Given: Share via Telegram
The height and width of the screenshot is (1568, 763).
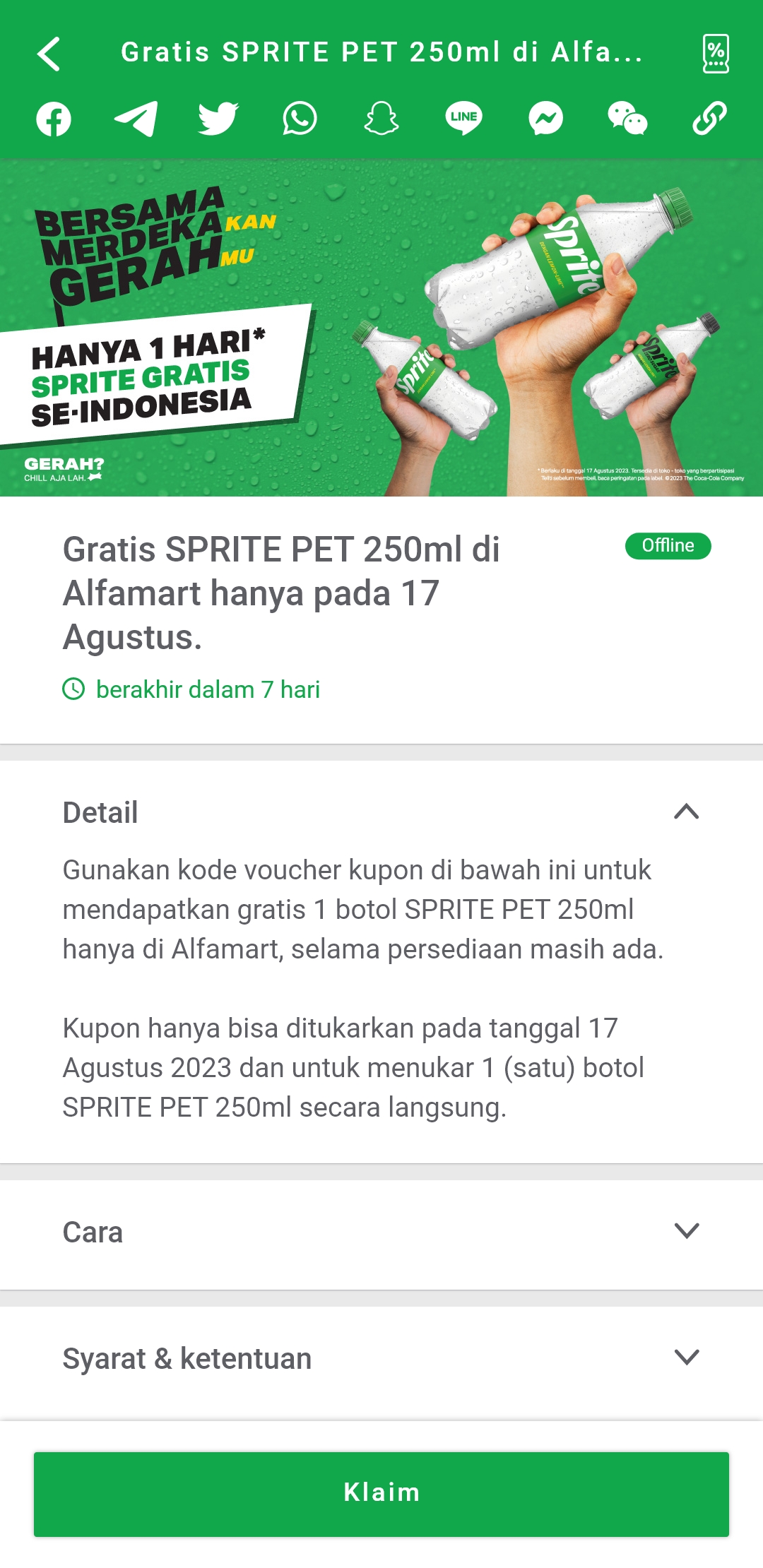Looking at the screenshot, I should (x=136, y=119).
